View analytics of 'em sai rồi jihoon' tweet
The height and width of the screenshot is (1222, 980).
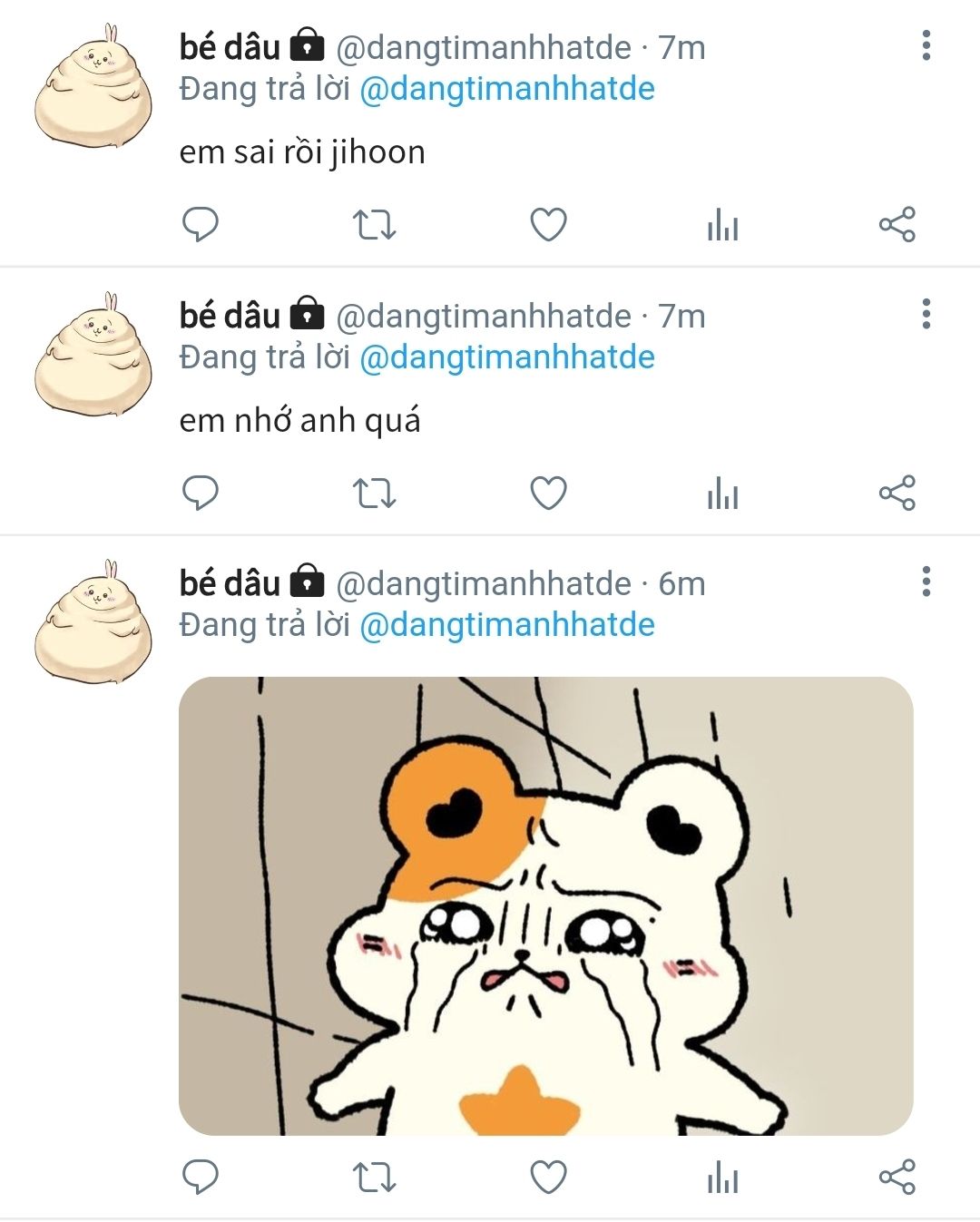(722, 224)
